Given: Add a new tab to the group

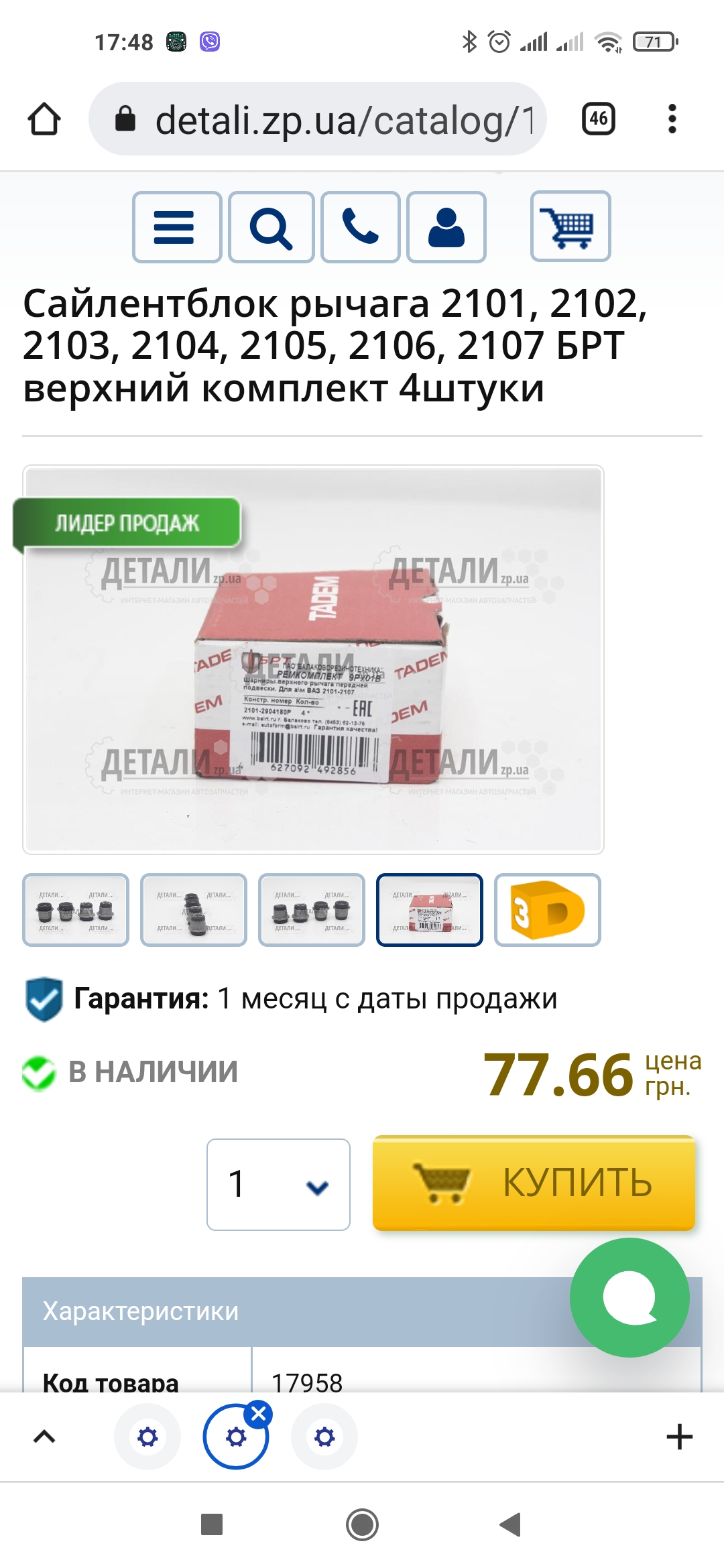Looking at the screenshot, I should click(679, 1437).
